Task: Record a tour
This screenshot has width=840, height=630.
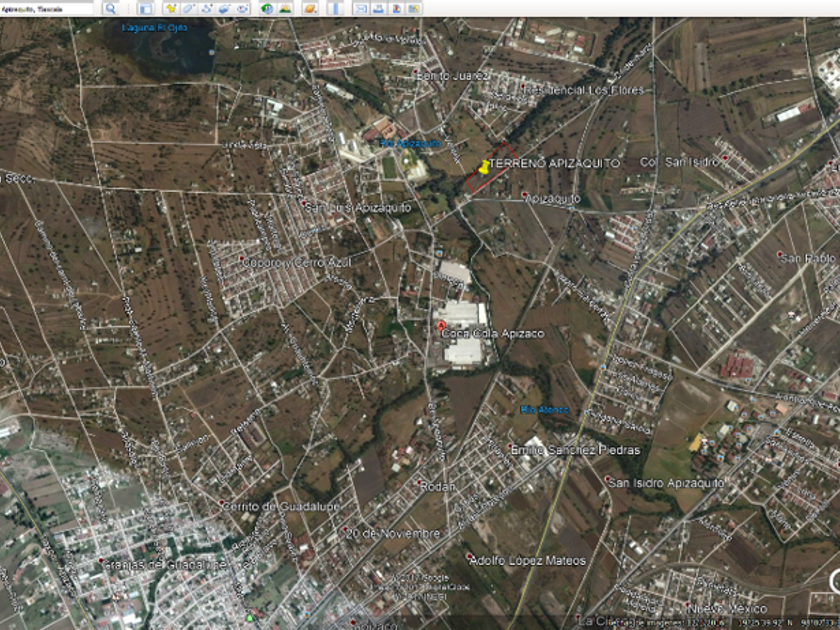Action: coord(243,9)
